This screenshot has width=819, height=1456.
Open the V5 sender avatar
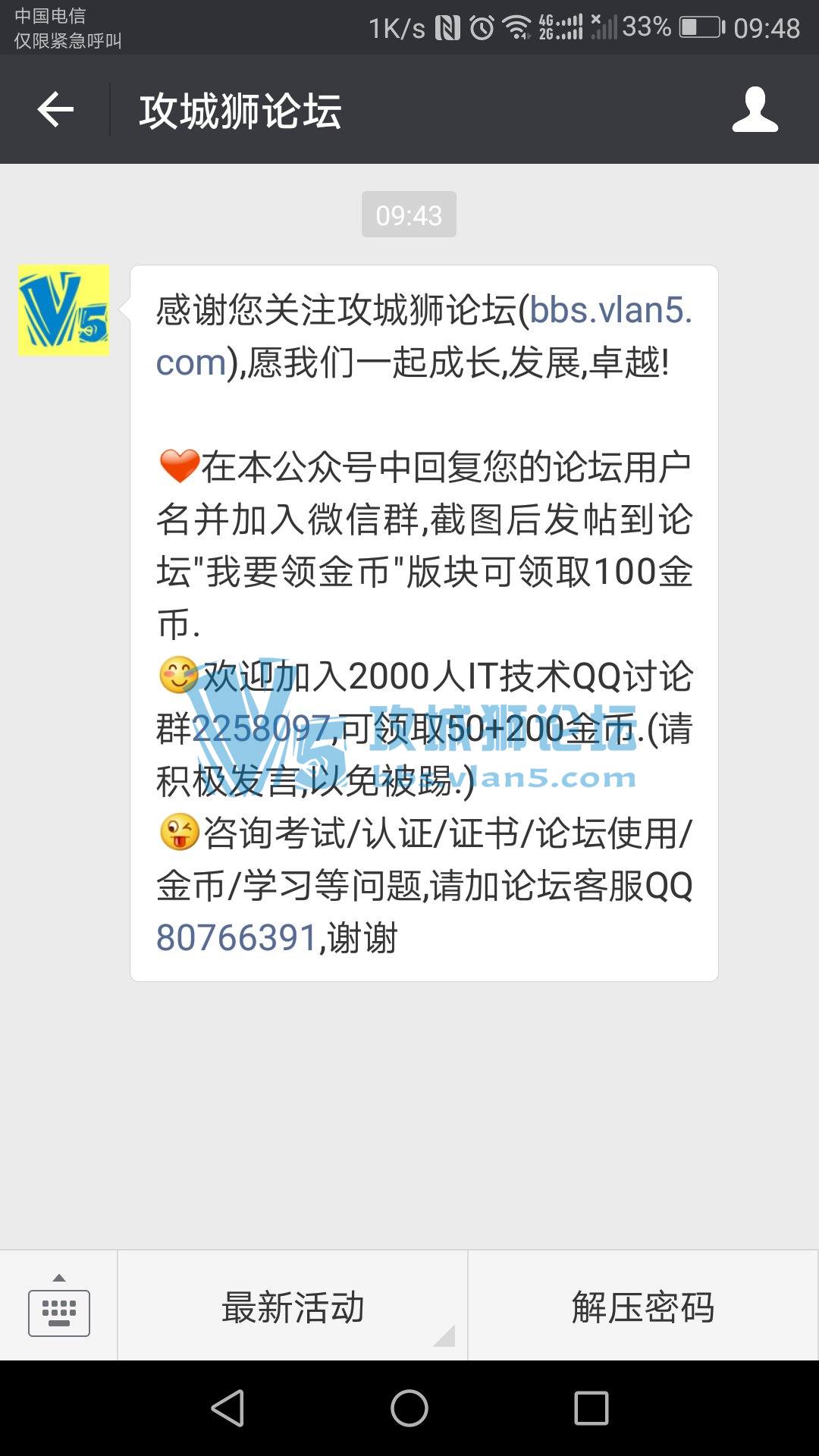[x=64, y=310]
